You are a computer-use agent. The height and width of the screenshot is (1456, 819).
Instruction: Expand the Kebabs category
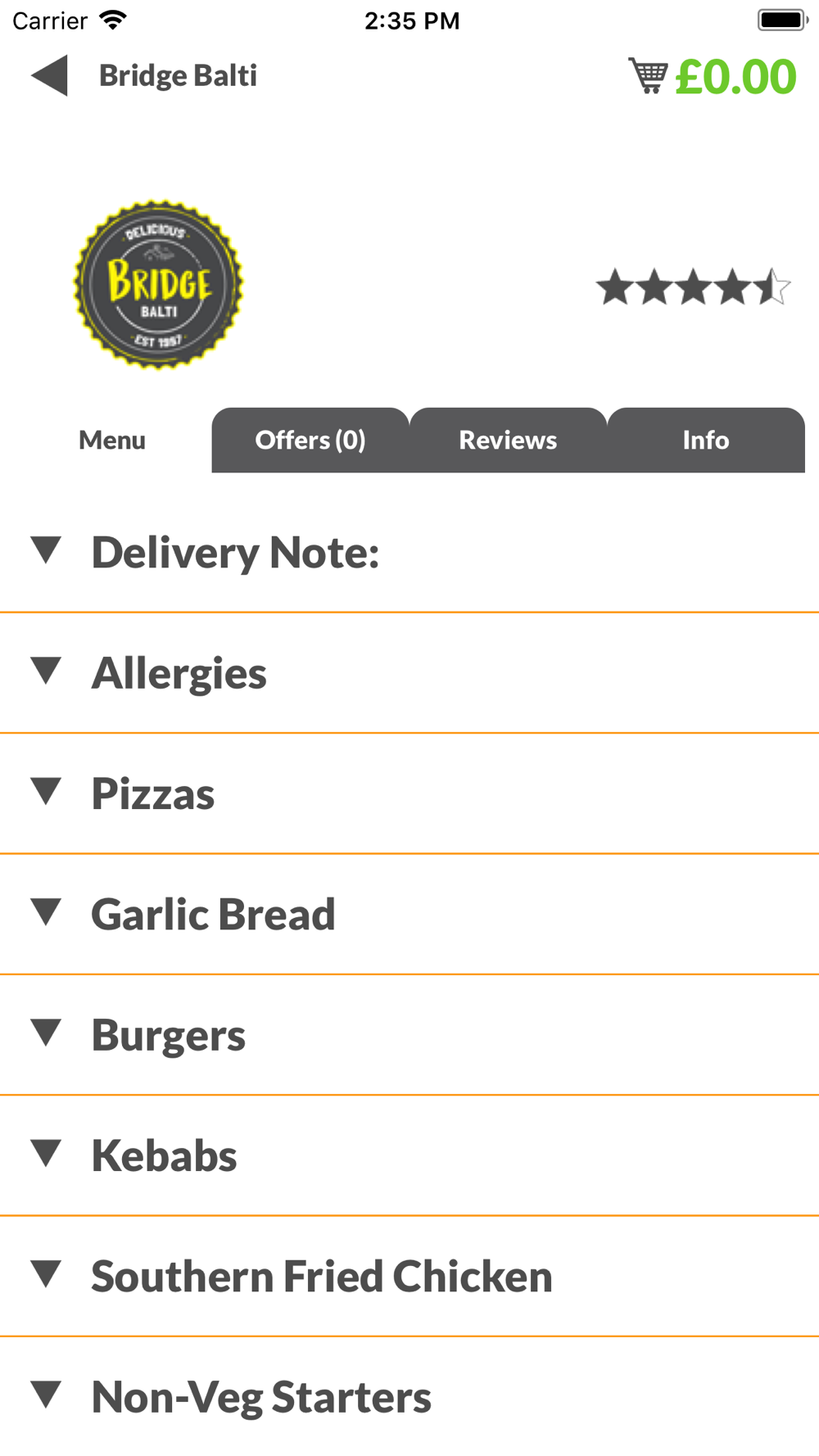[409, 1155]
